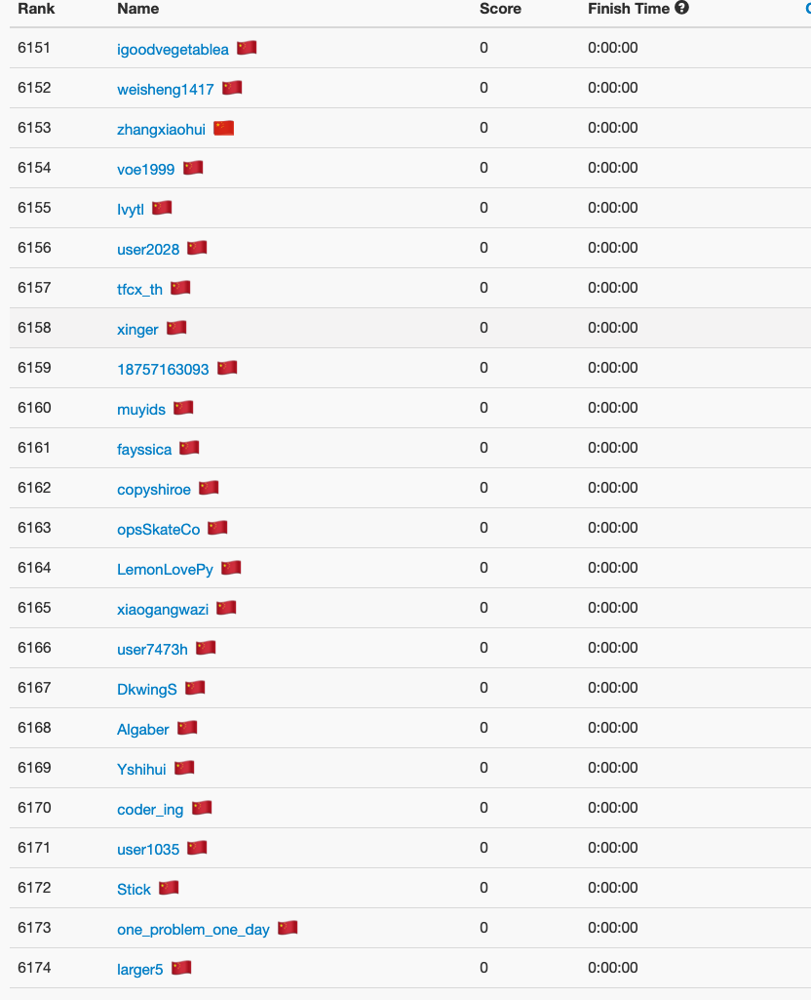Open coder_ing's profile link

coord(150,809)
